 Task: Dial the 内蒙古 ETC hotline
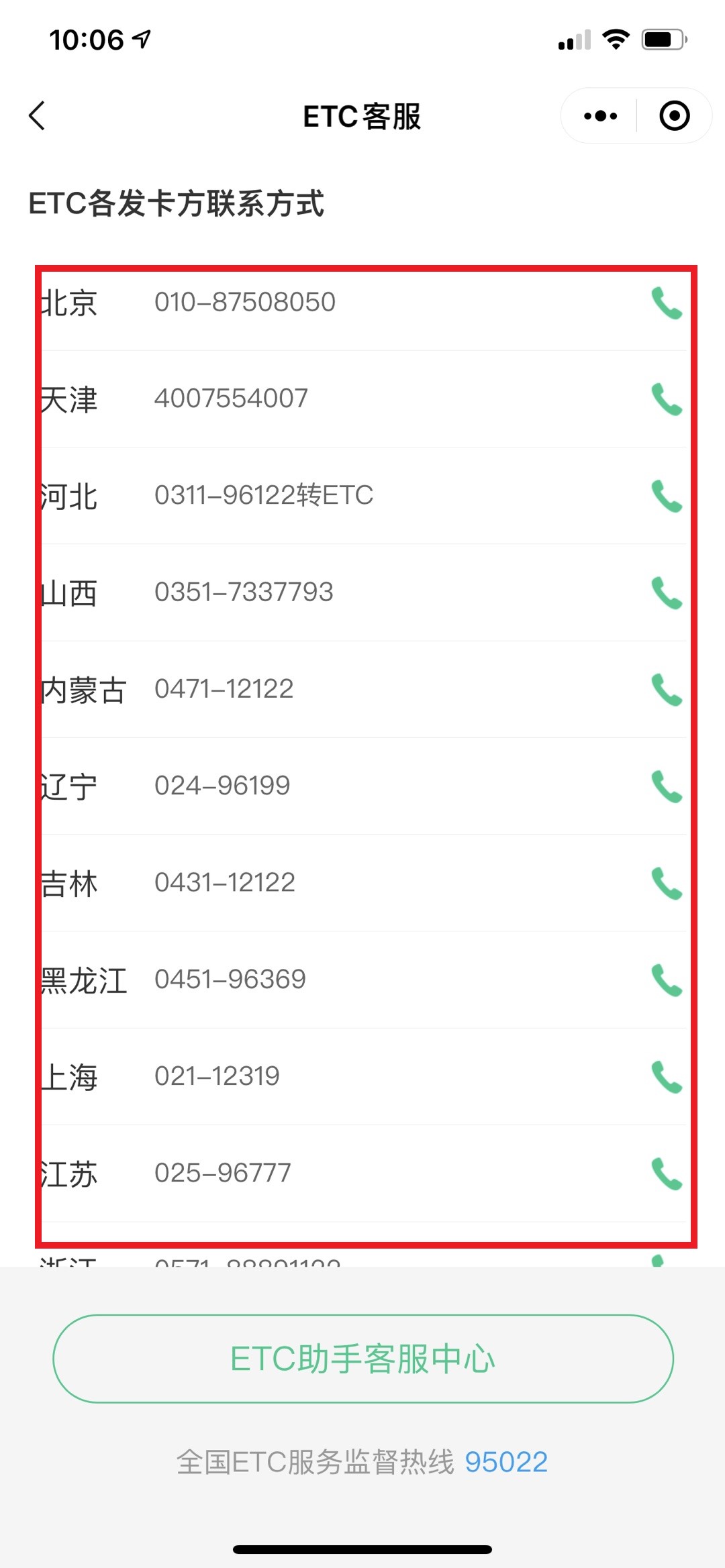coord(667,690)
